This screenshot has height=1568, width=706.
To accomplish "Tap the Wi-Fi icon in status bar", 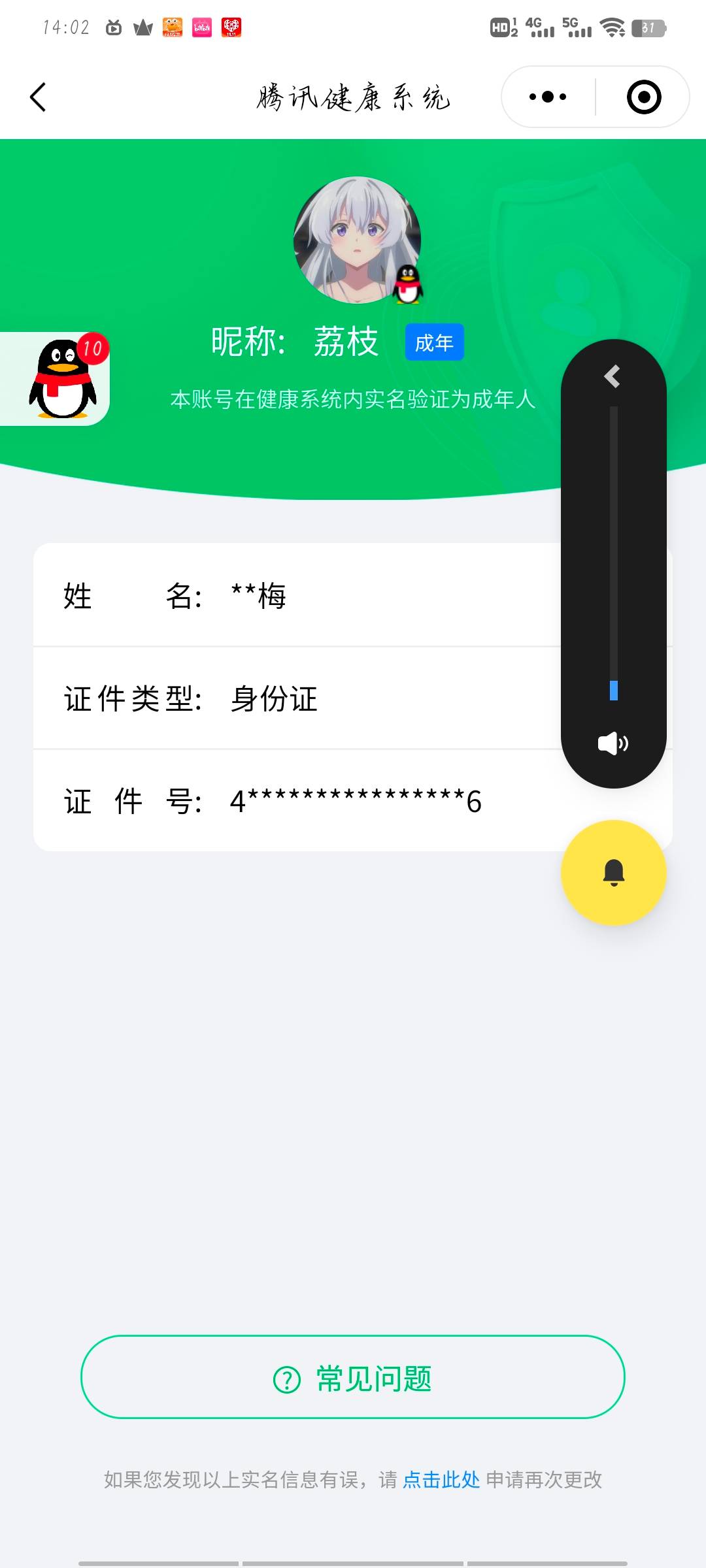I will tap(612, 29).
